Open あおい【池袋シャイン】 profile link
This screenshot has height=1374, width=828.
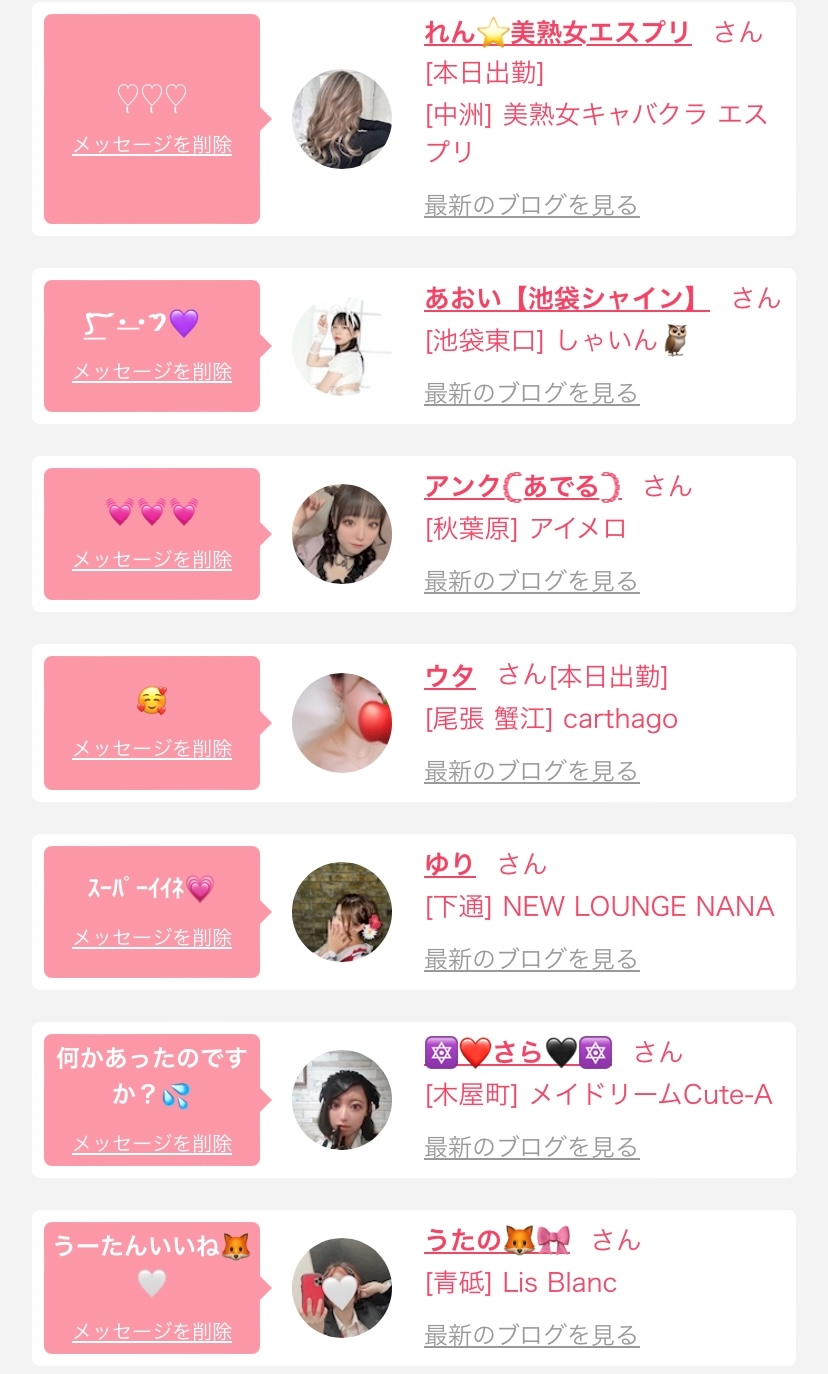coord(566,298)
